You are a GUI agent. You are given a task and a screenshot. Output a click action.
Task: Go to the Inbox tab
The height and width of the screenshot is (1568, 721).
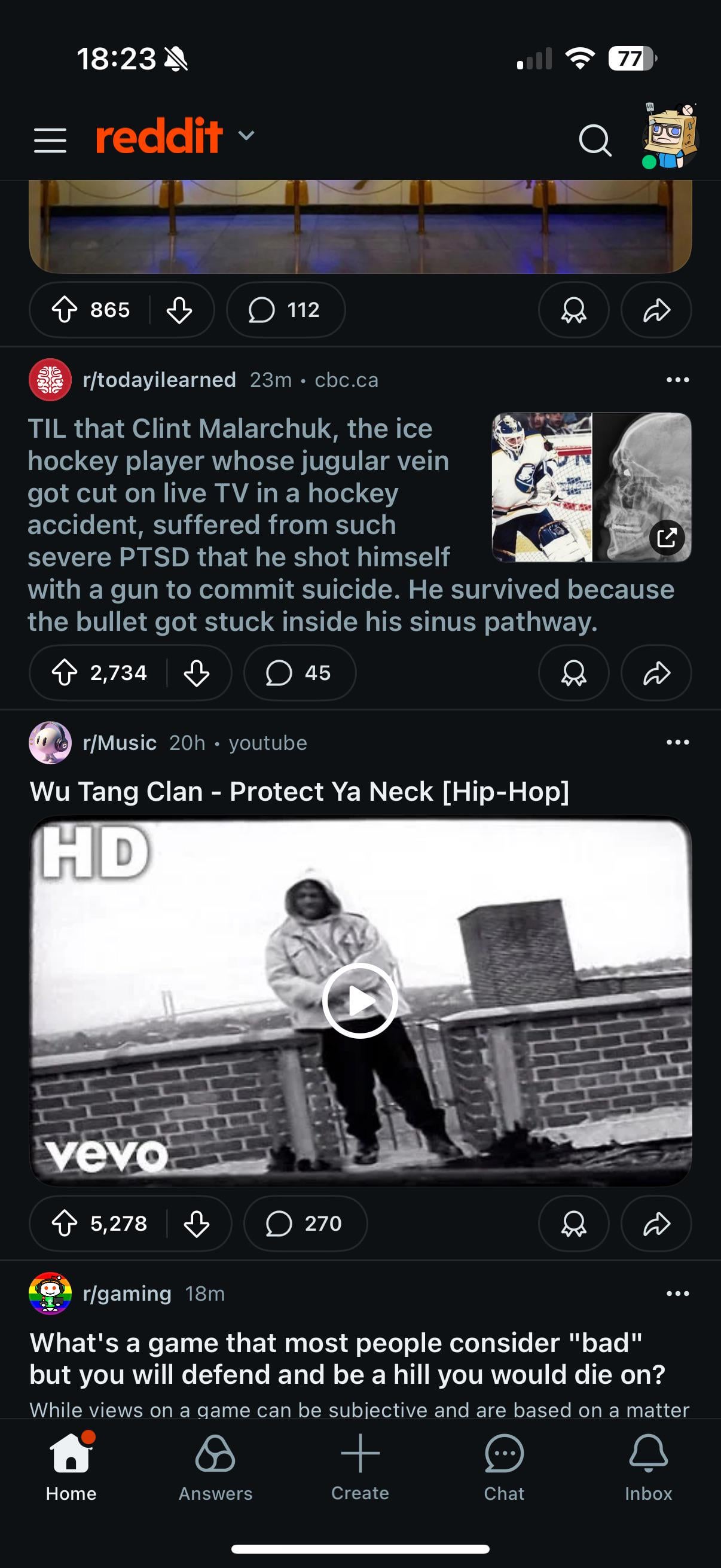pyautogui.click(x=648, y=1467)
